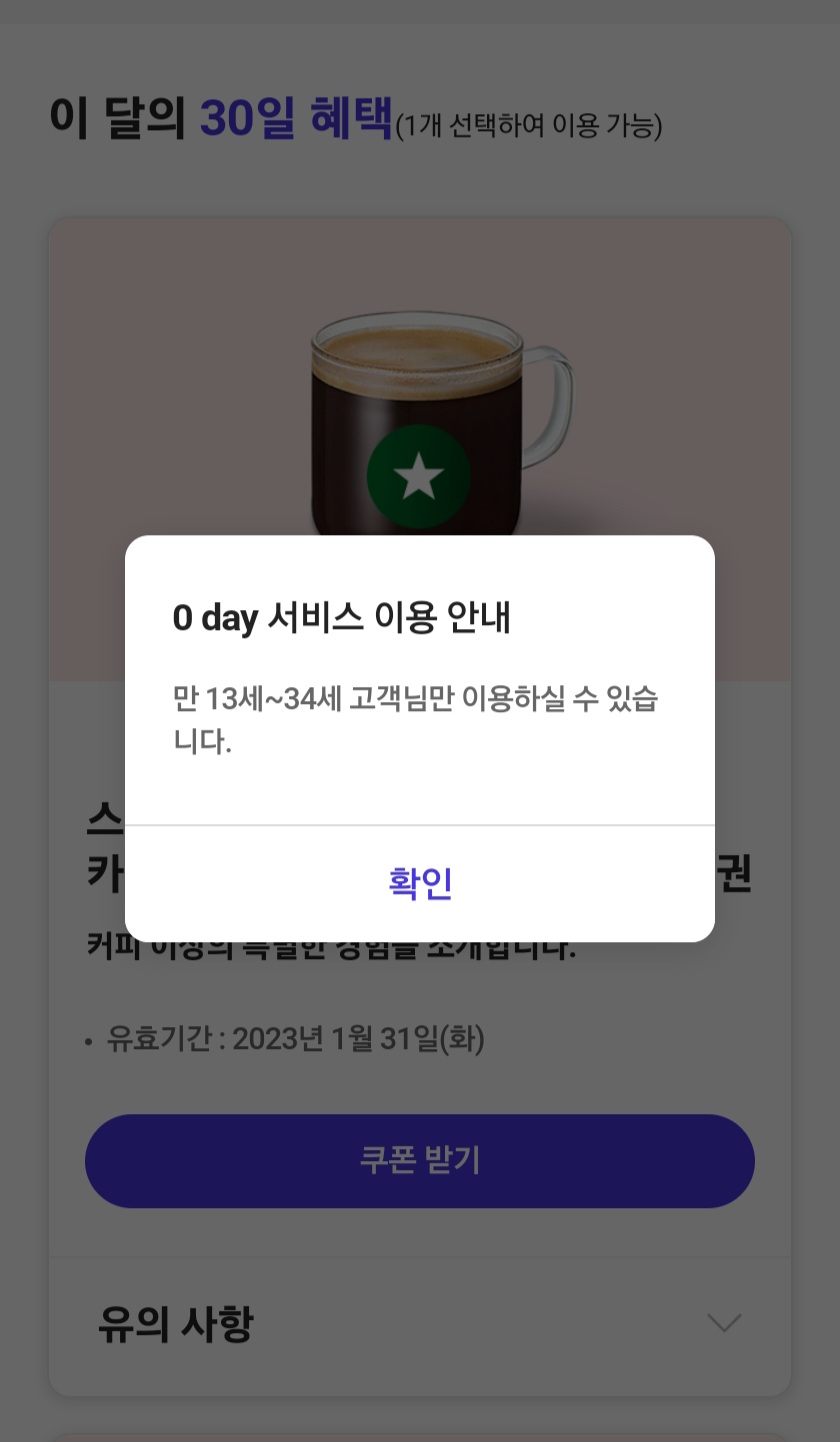Expand the 유의 사항 section
840x1442 pixels.
(420, 1324)
